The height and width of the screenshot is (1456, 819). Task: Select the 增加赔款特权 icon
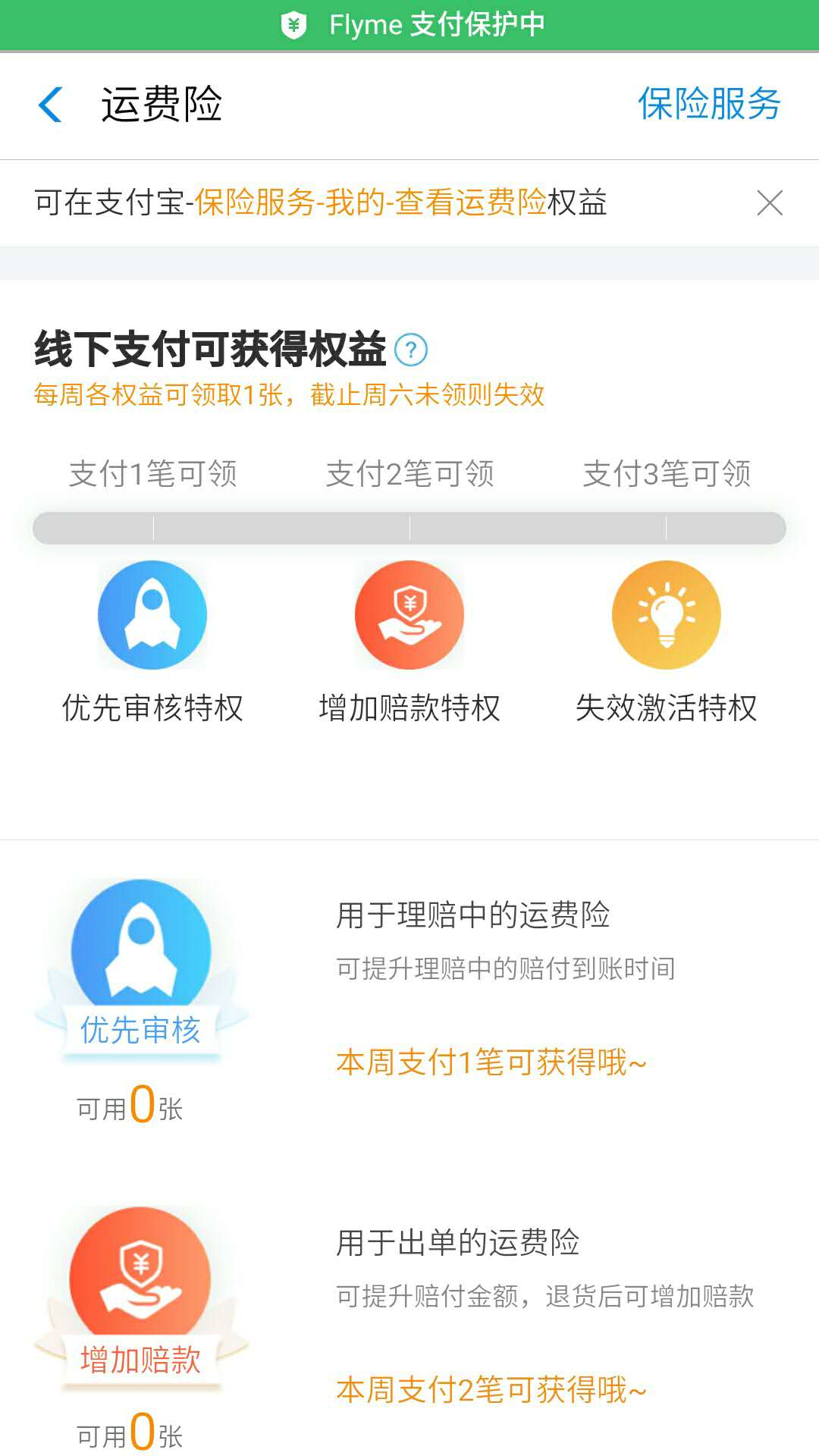pos(409,615)
